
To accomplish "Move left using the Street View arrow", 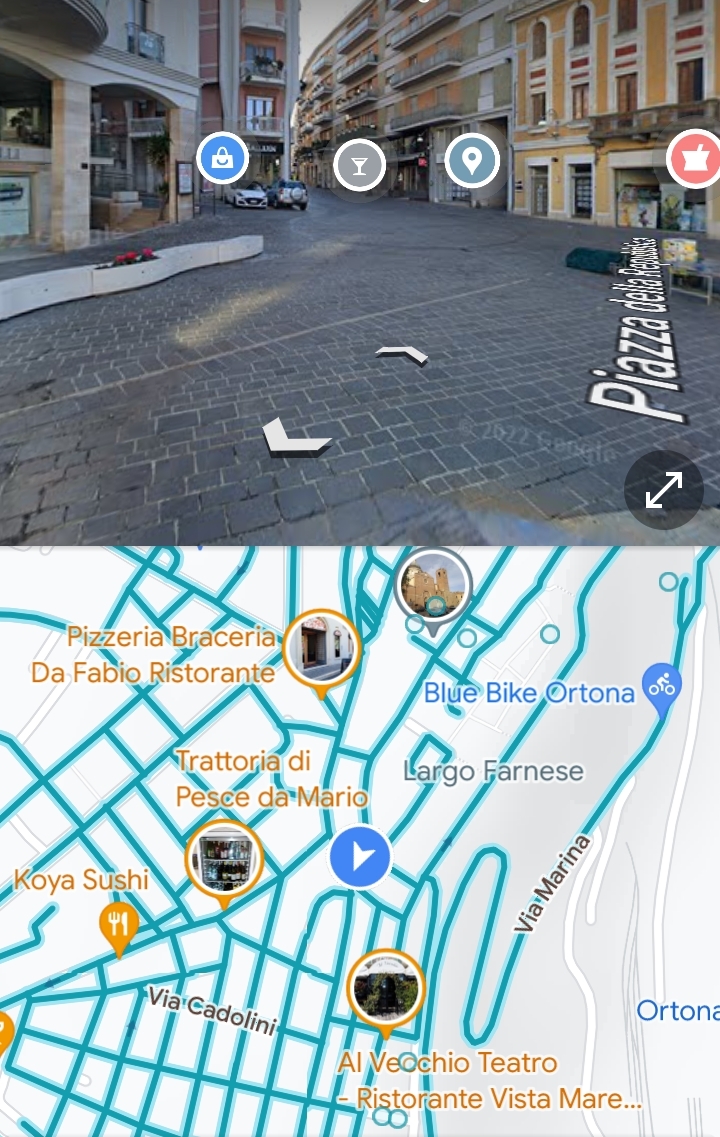I will pyautogui.click(x=295, y=438).
